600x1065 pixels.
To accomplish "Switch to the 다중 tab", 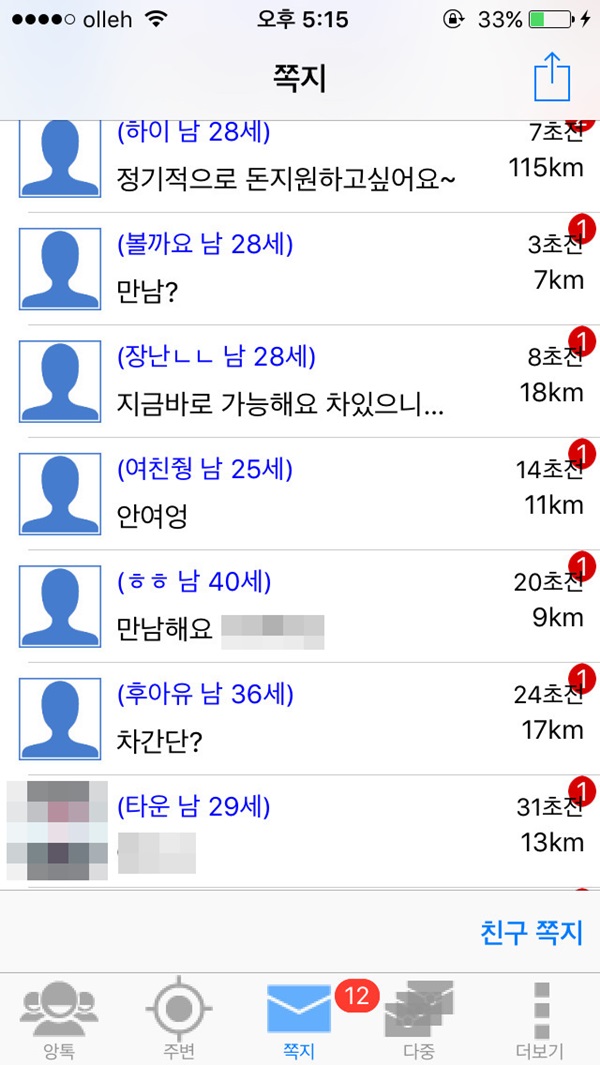I will (x=419, y=1018).
